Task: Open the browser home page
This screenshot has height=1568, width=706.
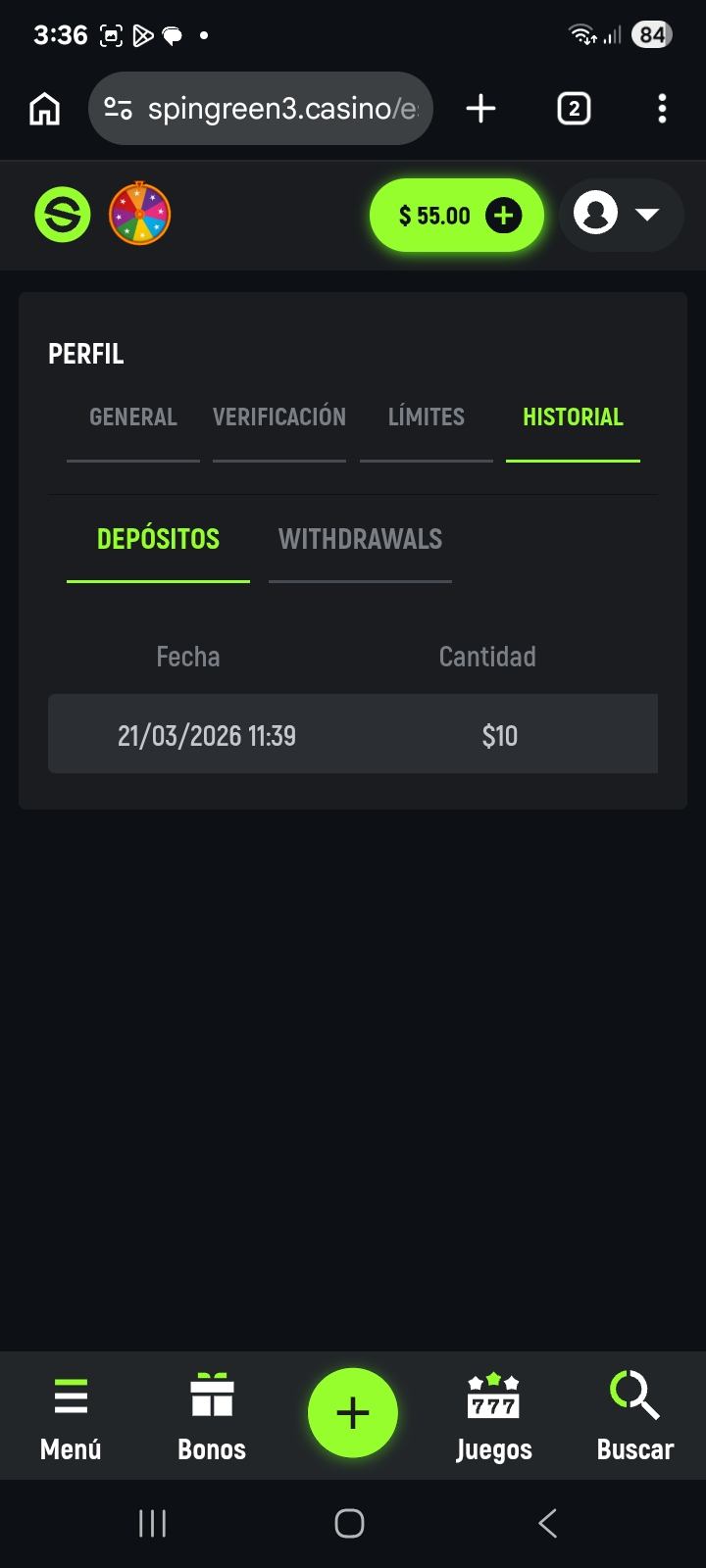Action: click(x=44, y=109)
